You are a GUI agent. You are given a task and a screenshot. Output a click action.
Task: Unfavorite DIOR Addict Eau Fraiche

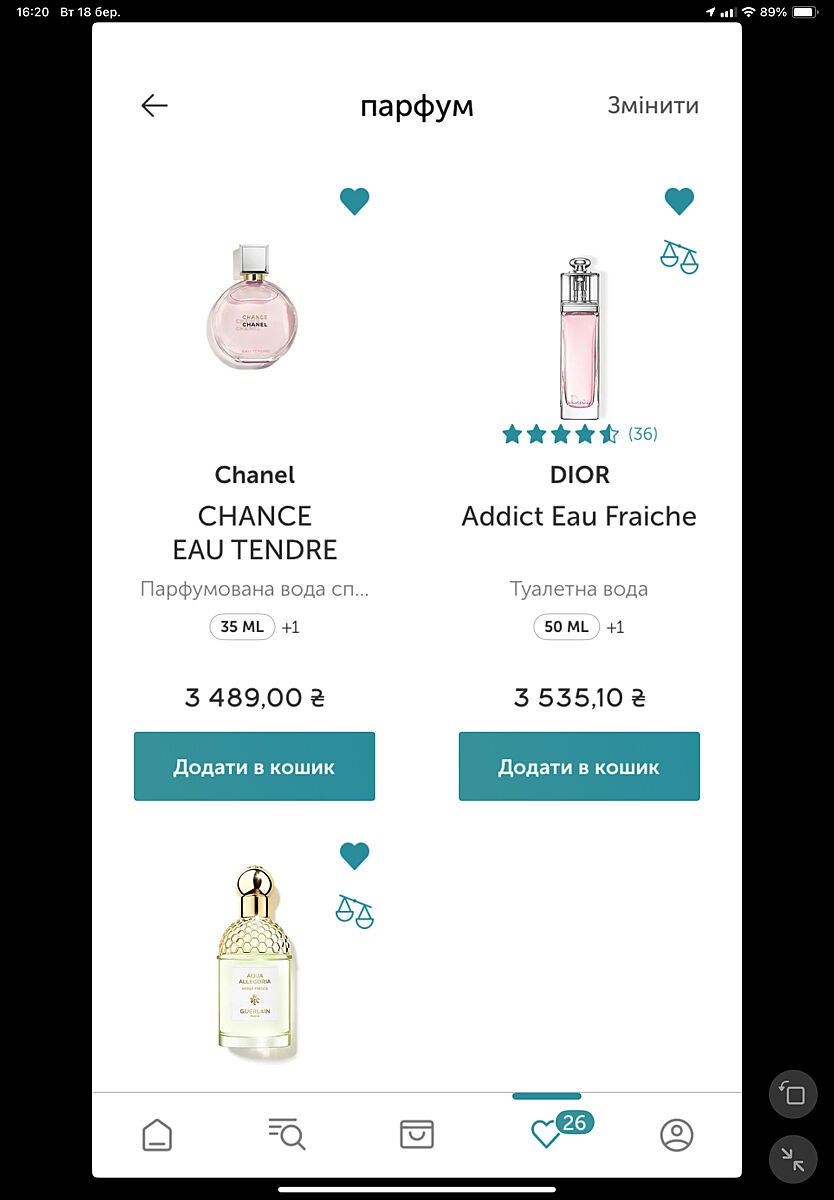pos(679,201)
